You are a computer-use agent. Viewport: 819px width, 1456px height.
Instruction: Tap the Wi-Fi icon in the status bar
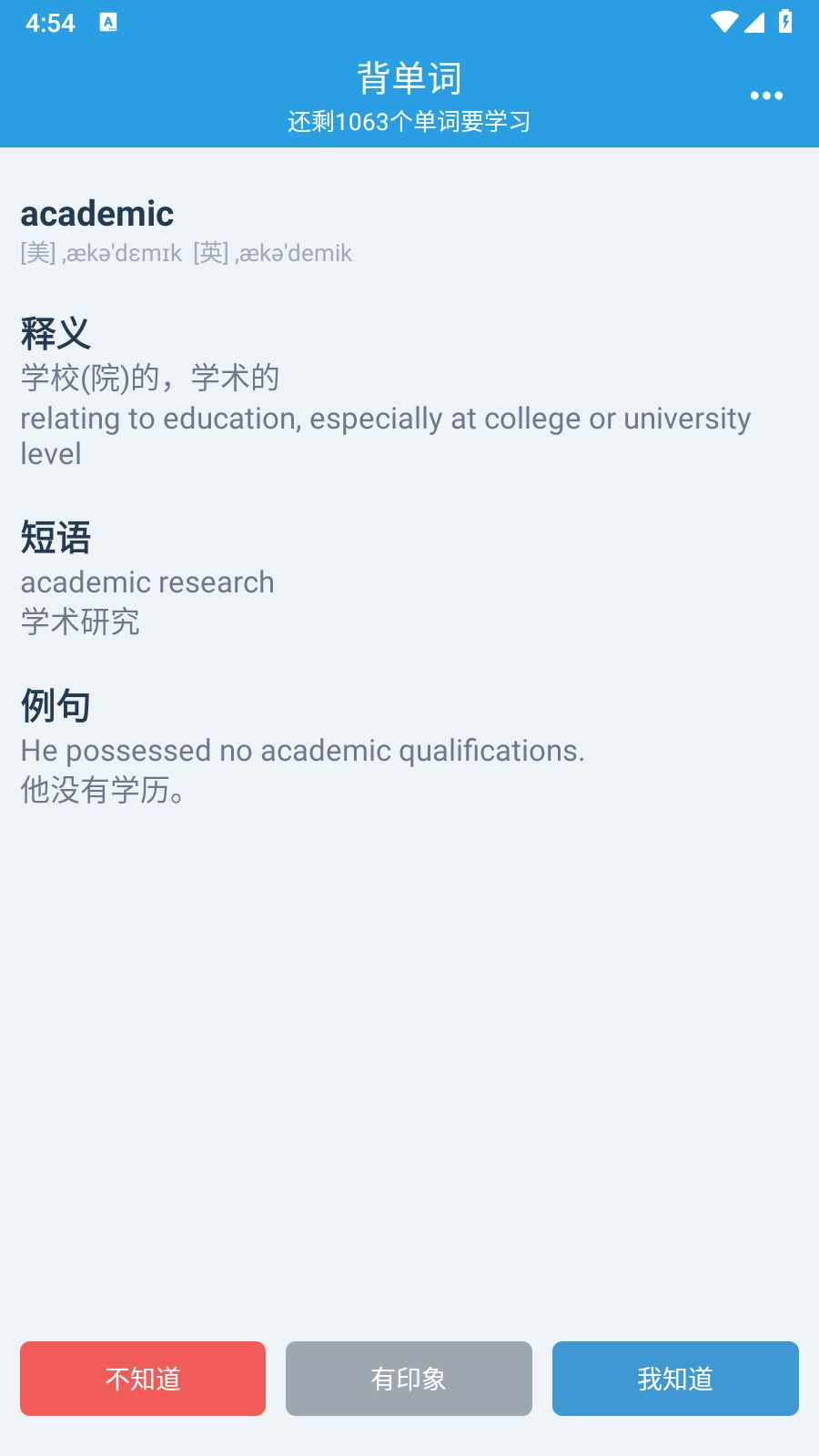coord(723,23)
